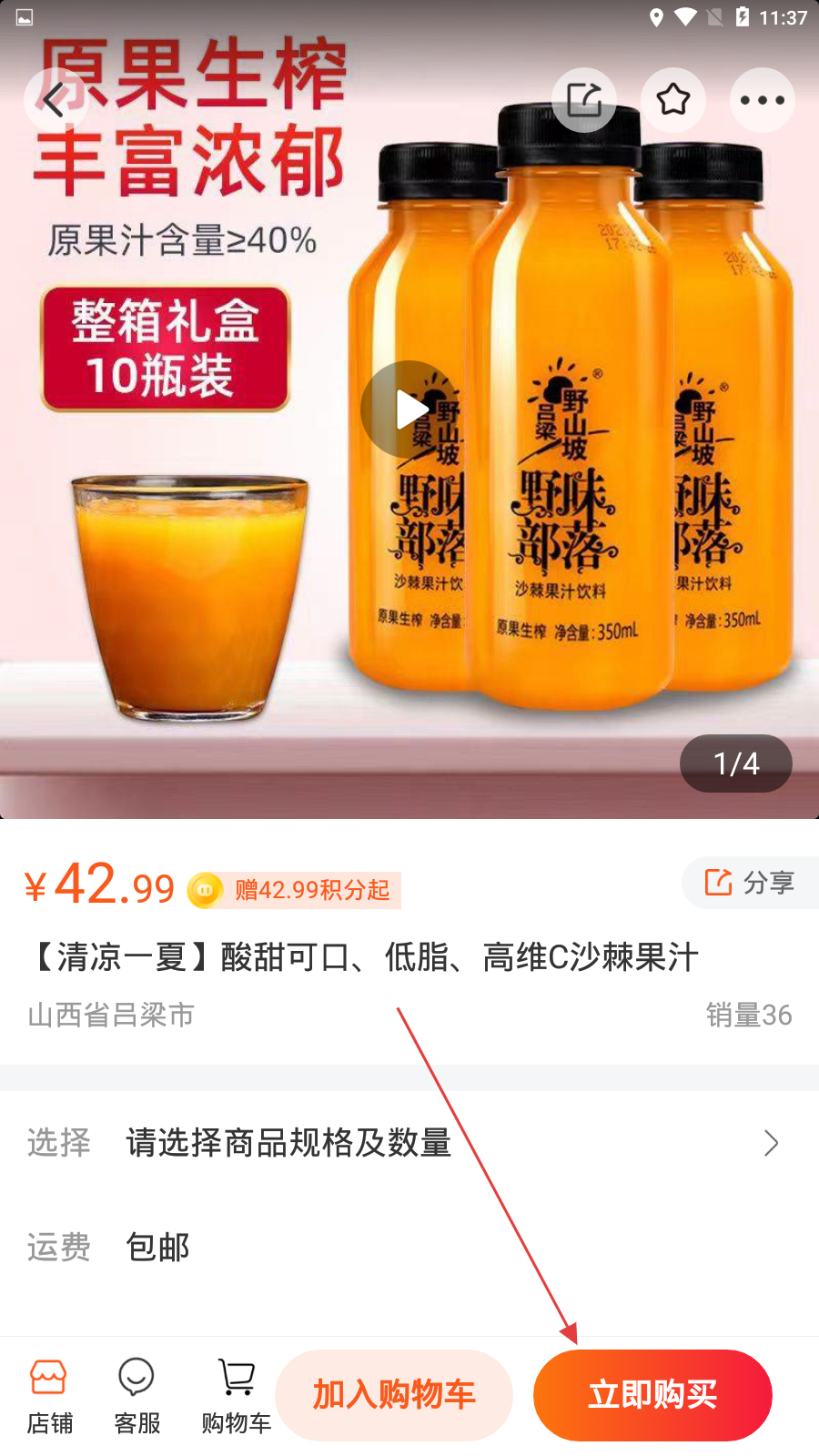Image resolution: width=819 pixels, height=1456 pixels.
Task: Tap the share icon over the product image
Action: 584,100
